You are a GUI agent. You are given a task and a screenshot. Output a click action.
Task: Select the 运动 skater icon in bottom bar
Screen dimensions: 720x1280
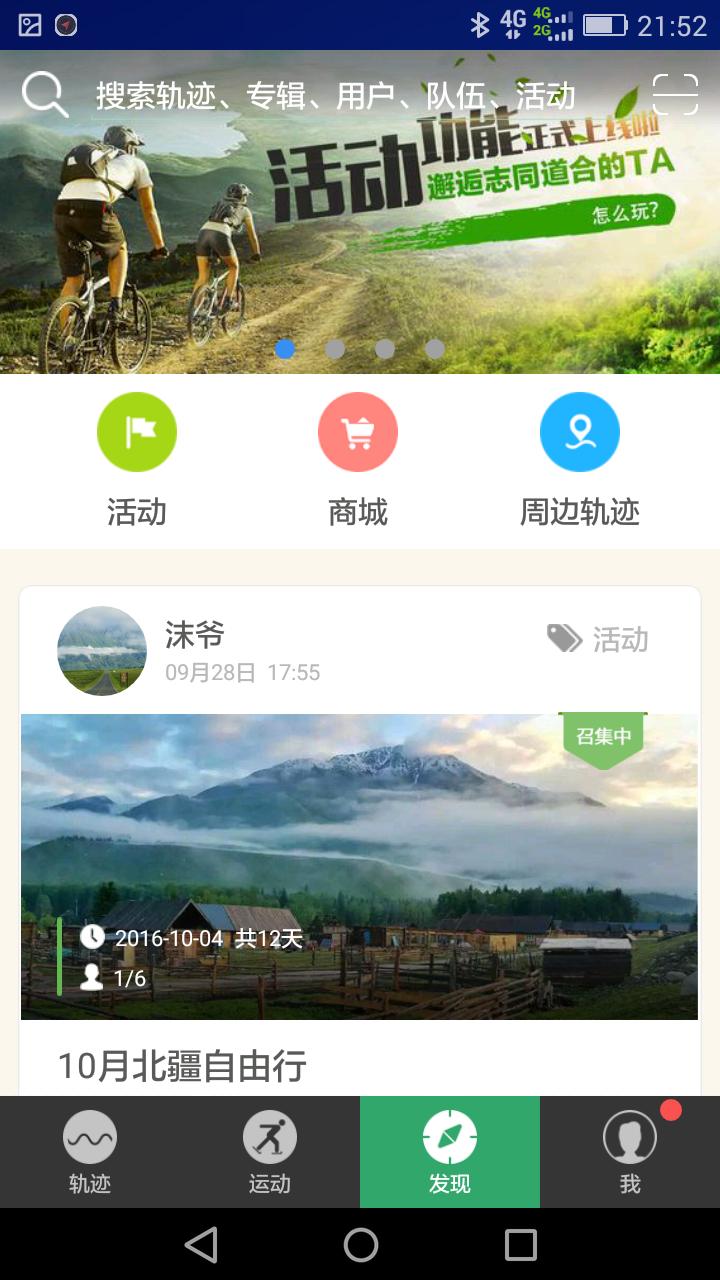tap(269, 1137)
